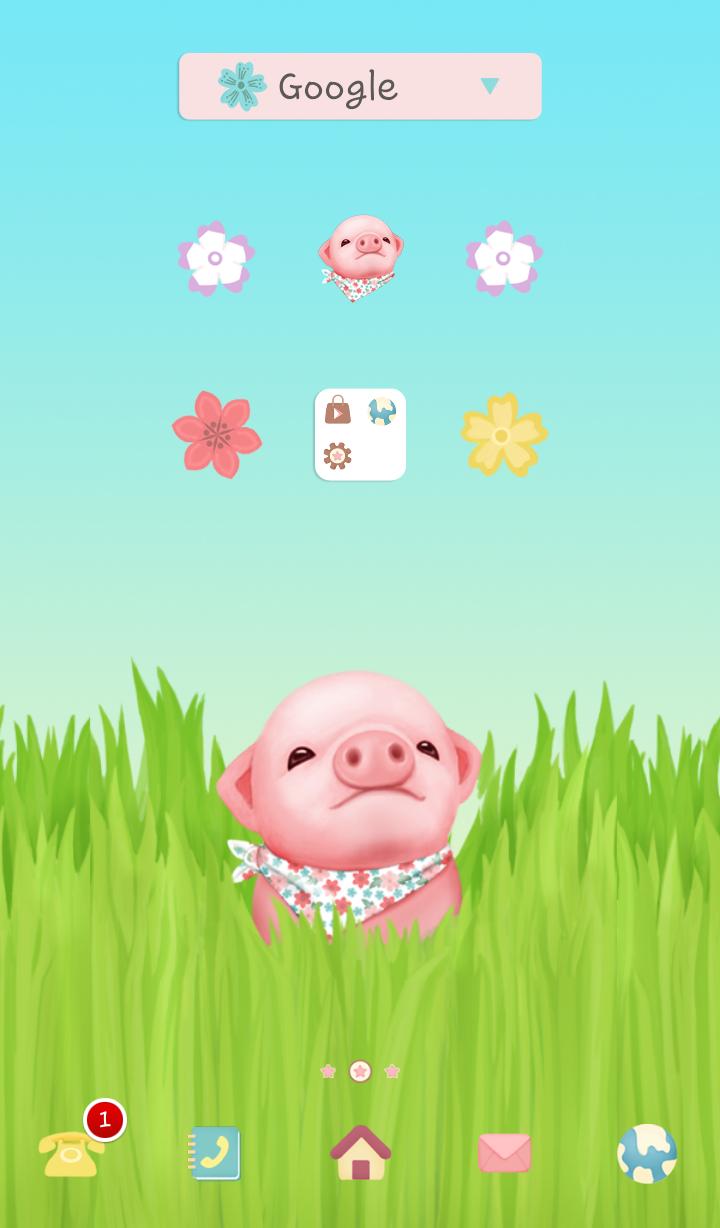This screenshot has width=720, height=1228.
Task: Launch the globe browser in dock
Action: coord(647,1153)
